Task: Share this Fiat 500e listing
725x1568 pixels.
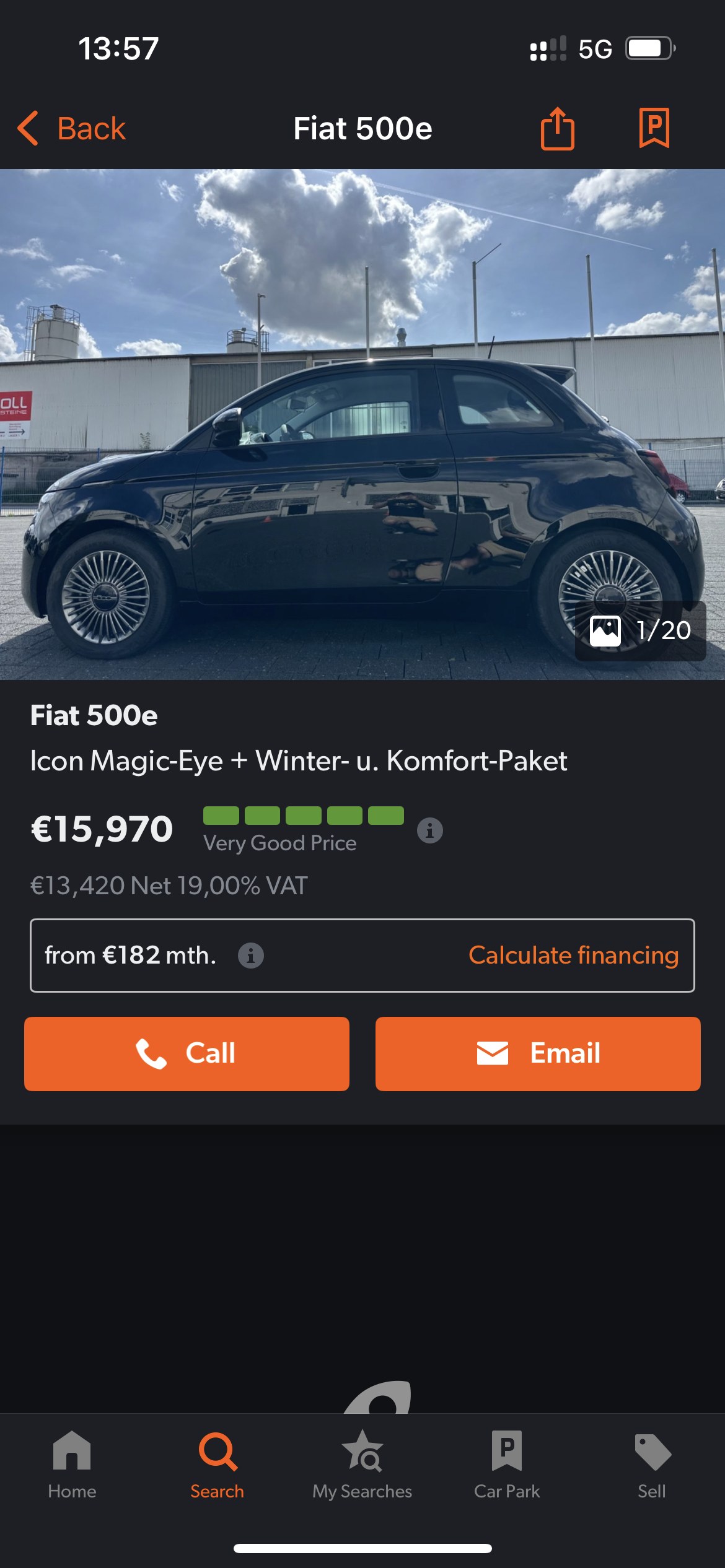Action: 557,129
